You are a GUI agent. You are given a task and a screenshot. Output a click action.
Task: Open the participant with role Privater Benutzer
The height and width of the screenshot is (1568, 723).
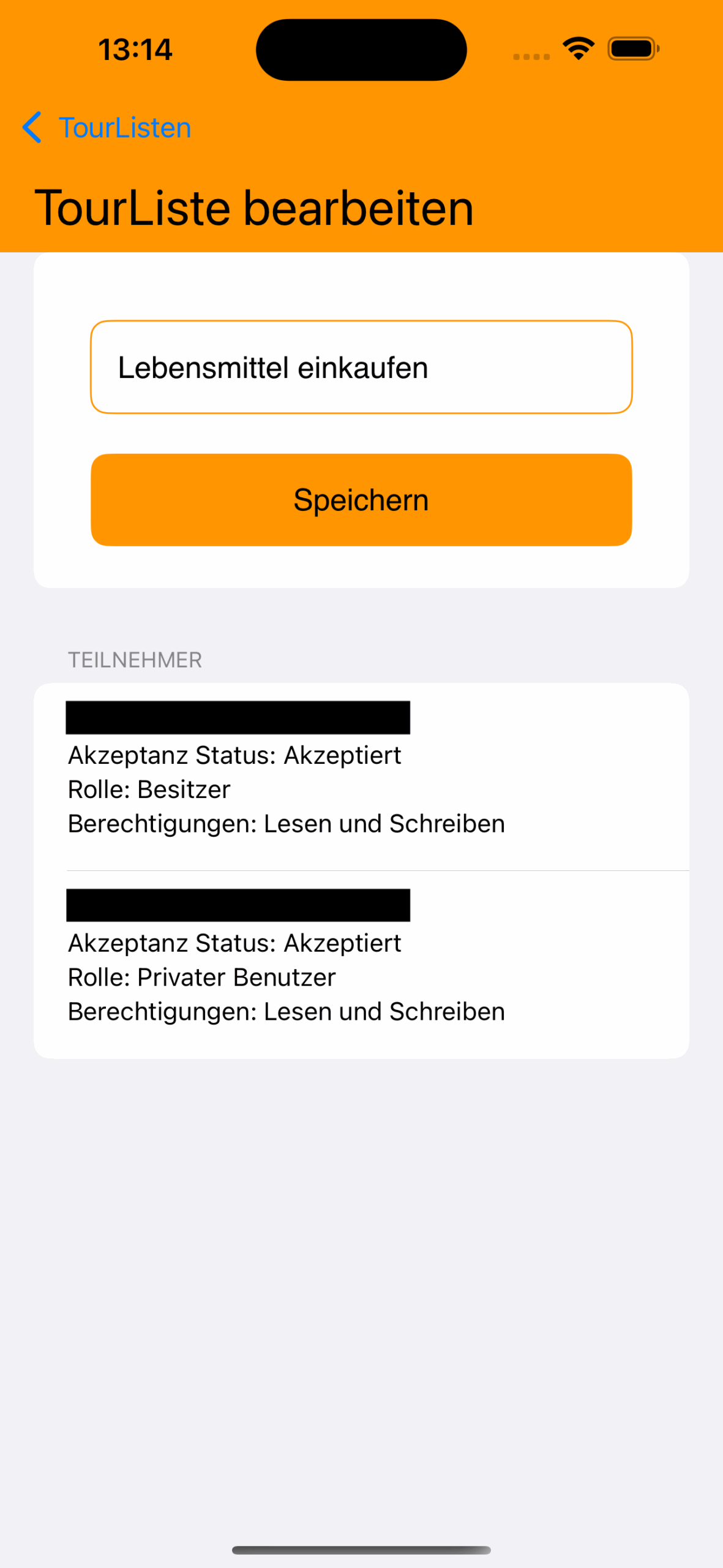(x=361, y=964)
